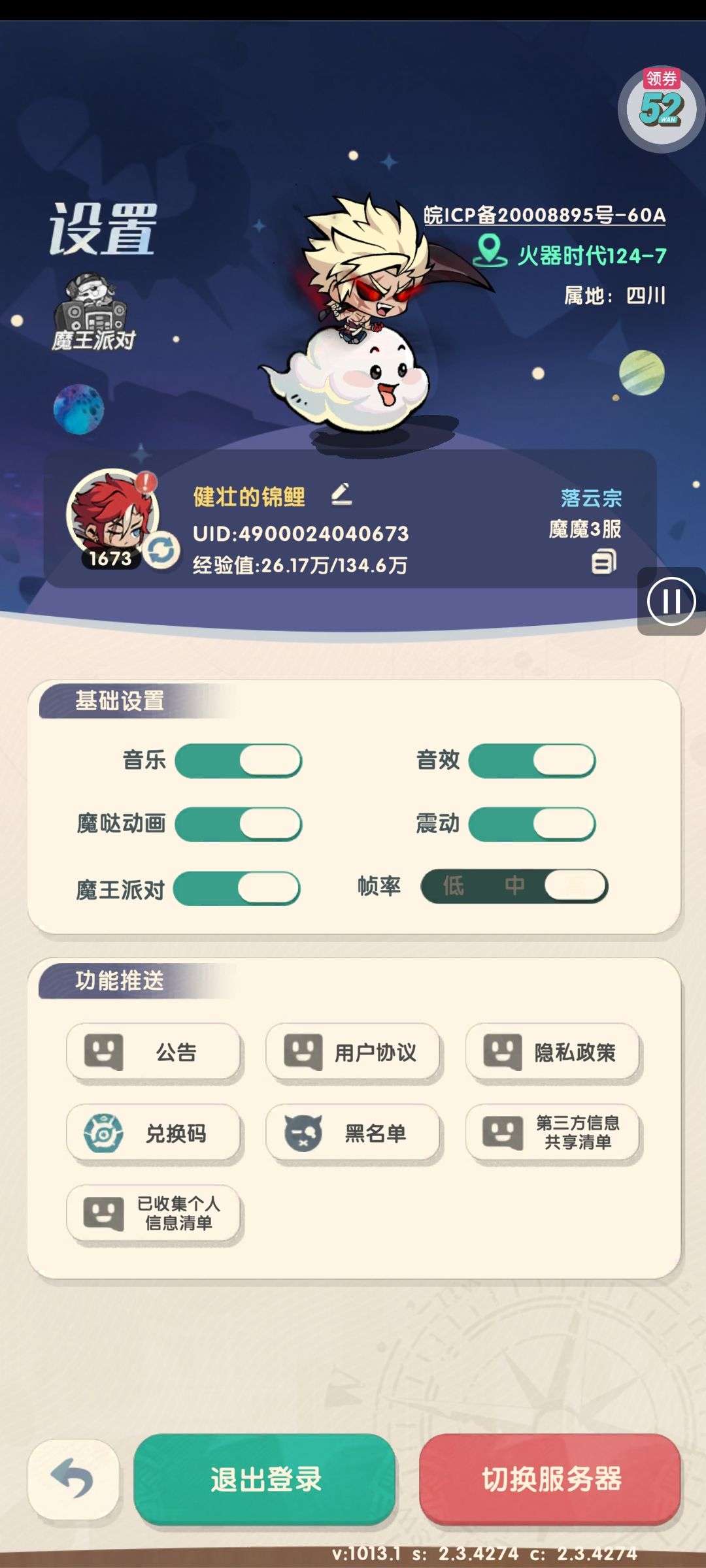Tap the refresh icon on the avatar

161,550
